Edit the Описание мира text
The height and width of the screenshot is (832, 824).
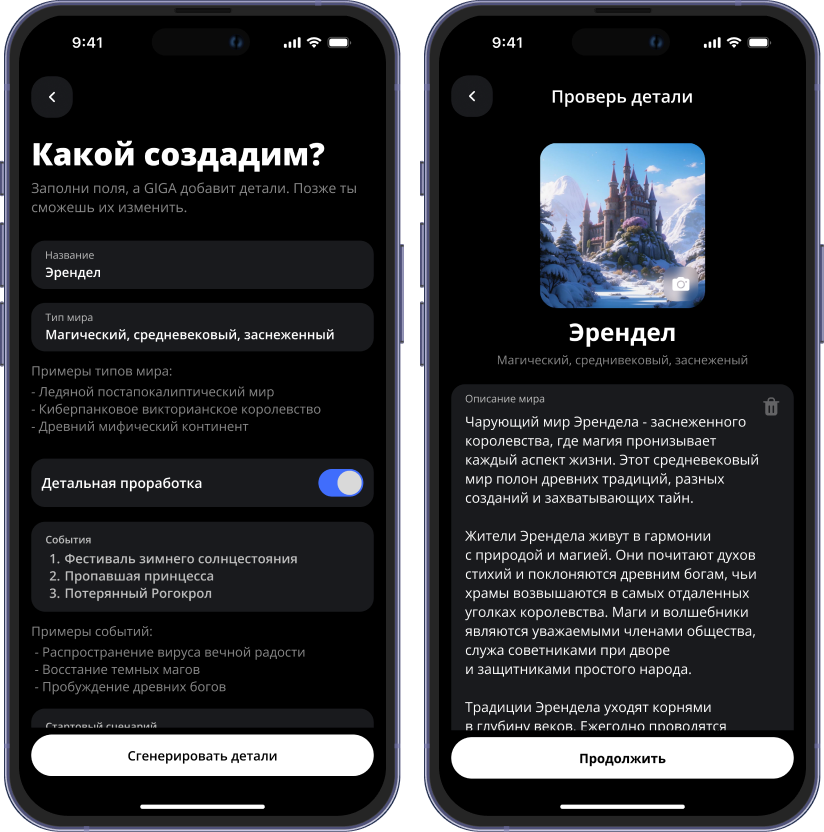coord(610,560)
